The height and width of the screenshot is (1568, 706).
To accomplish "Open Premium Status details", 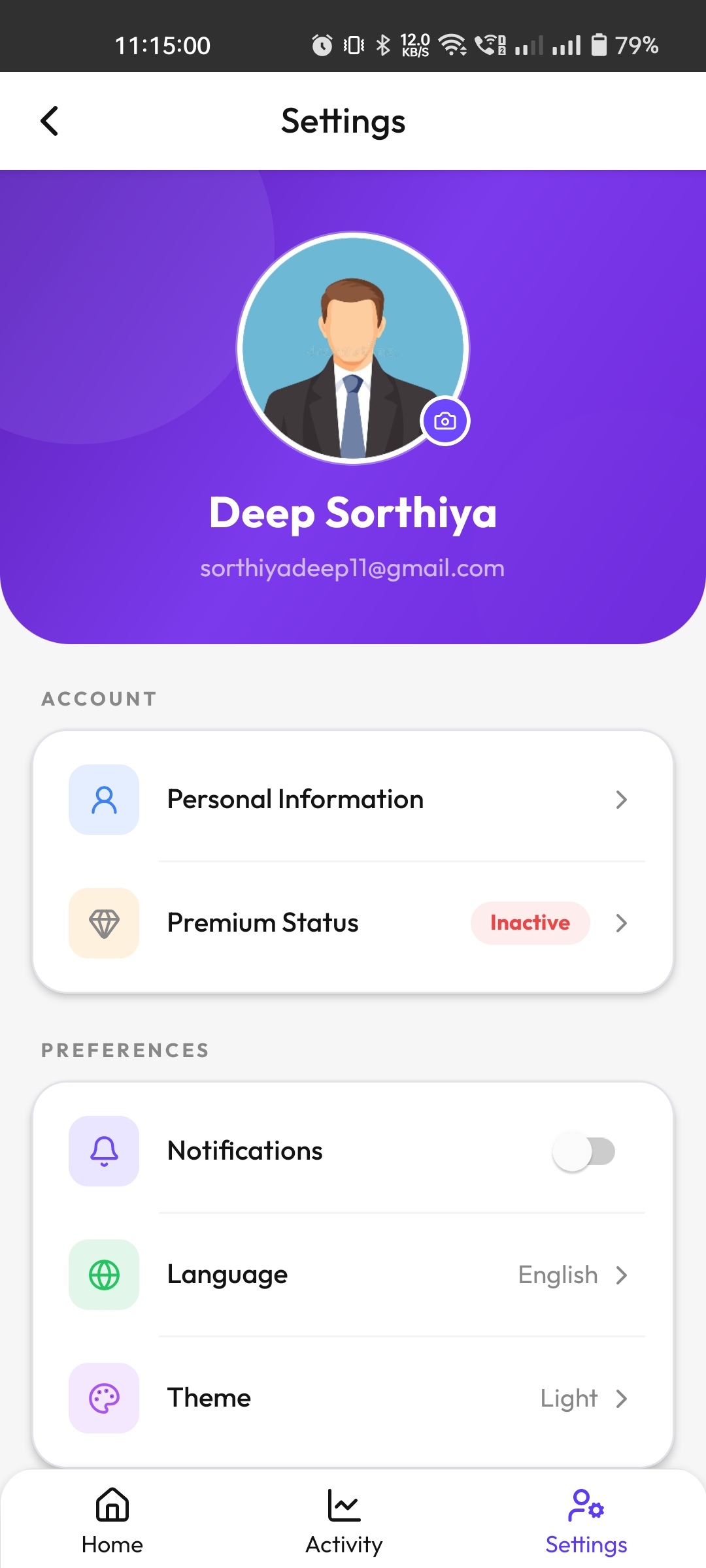I will click(x=353, y=923).
